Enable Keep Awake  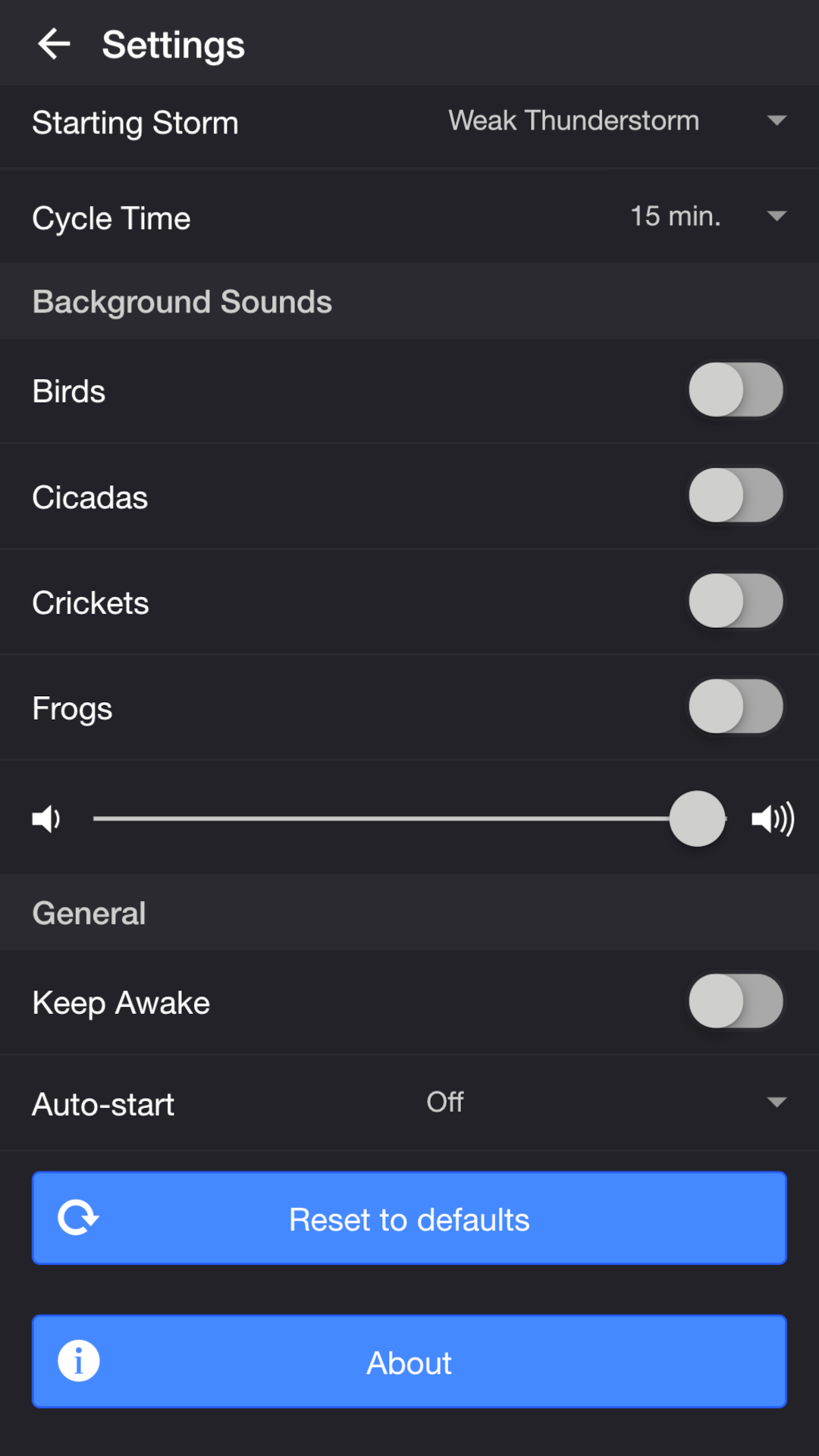click(735, 1002)
